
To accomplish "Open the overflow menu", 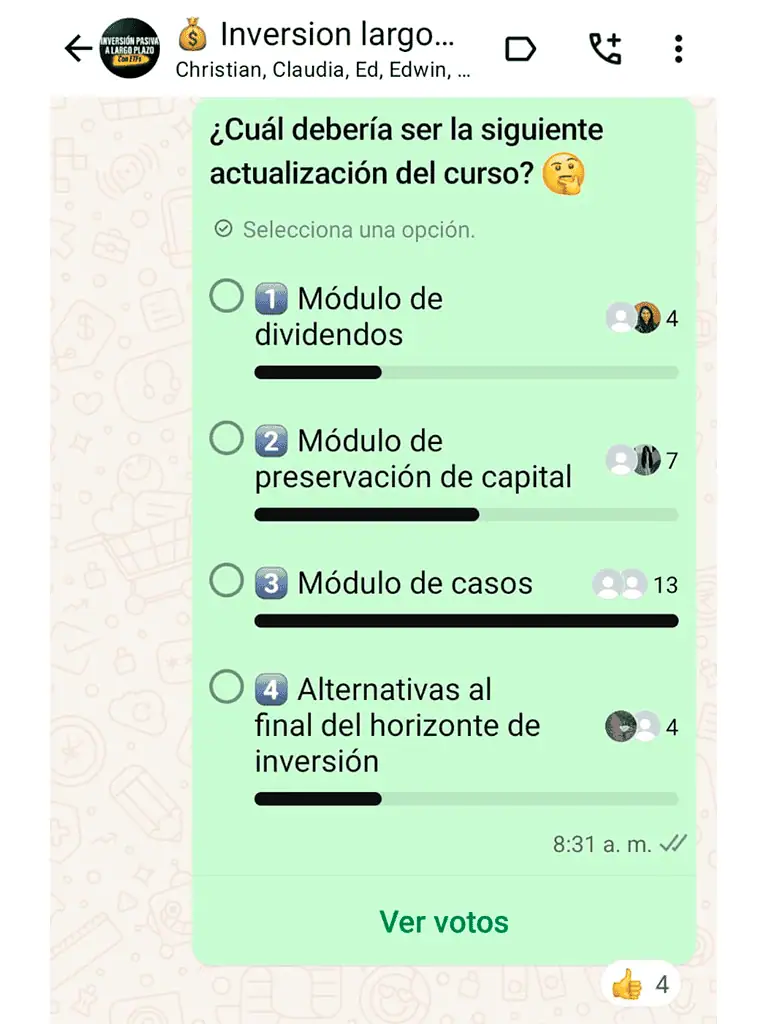I will click(678, 48).
